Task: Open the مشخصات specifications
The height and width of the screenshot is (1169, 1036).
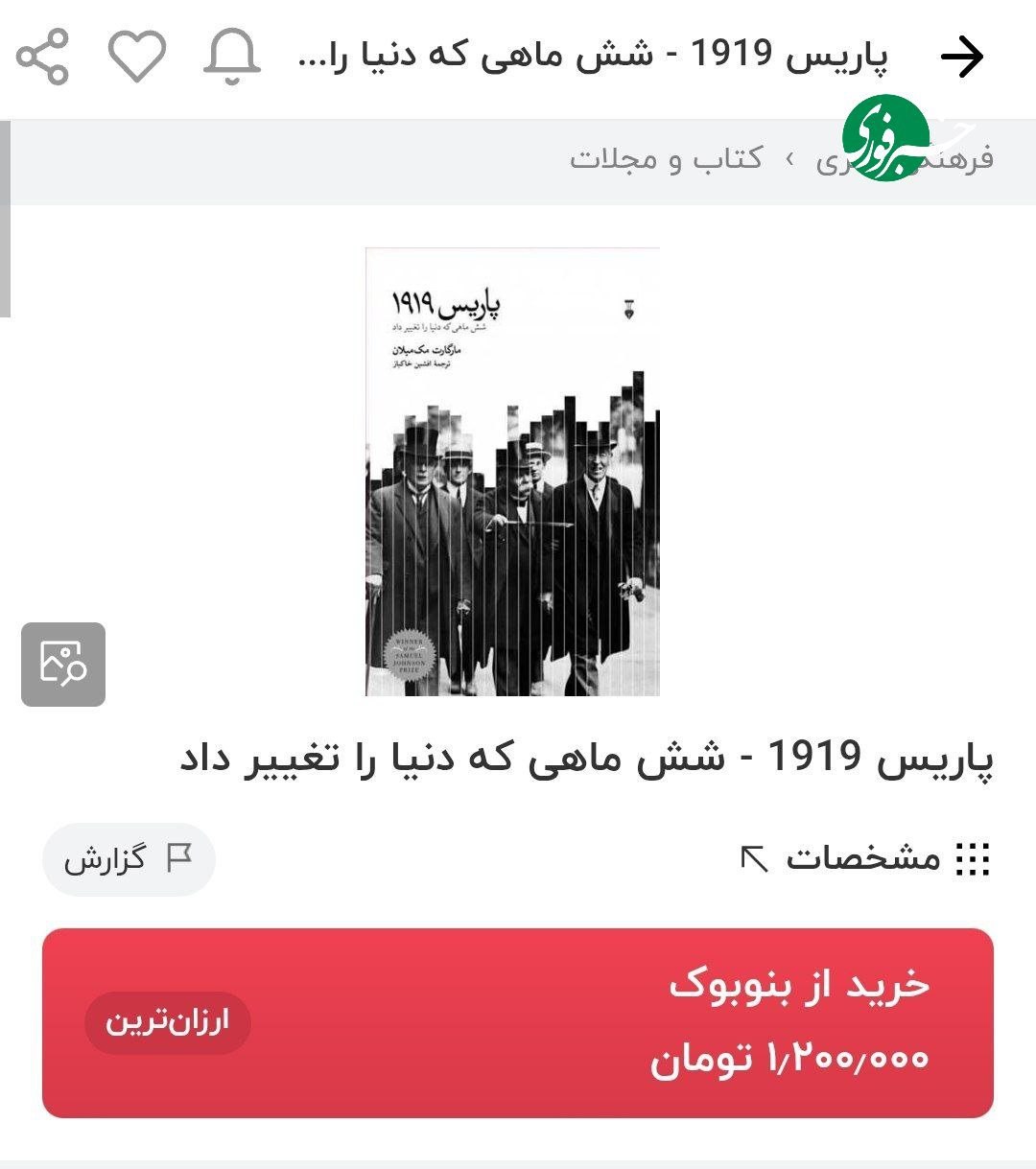Action: pos(863,858)
